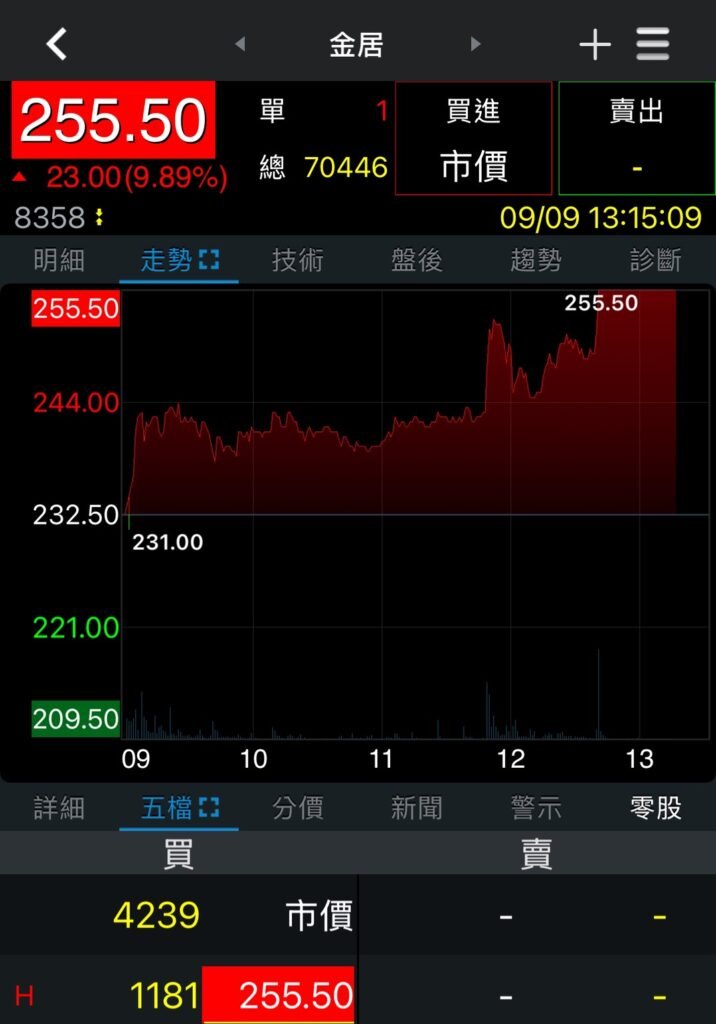716x1024 pixels.
Task: Select the 五檔 order book tab
Action: coord(178,808)
